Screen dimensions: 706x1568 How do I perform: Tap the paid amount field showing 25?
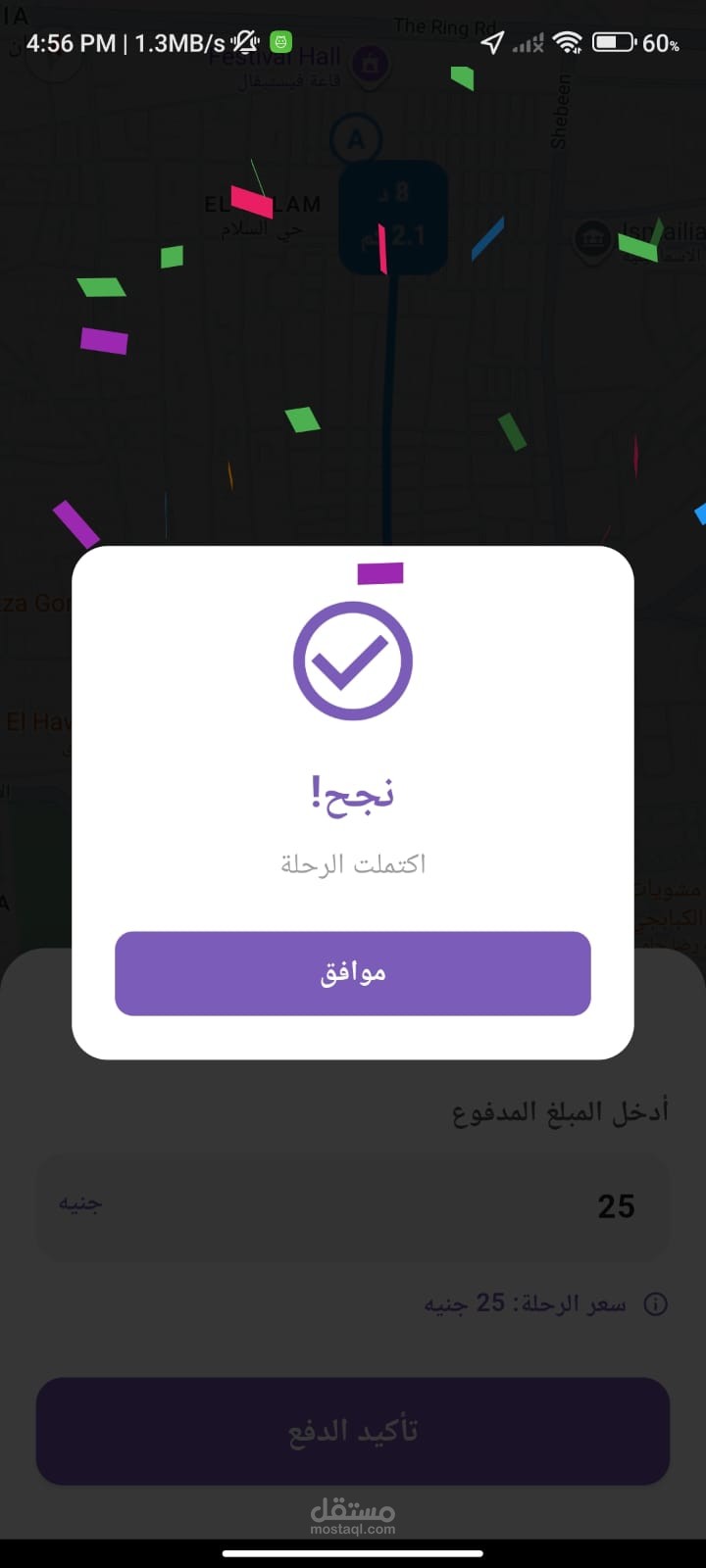pyautogui.click(x=353, y=1205)
